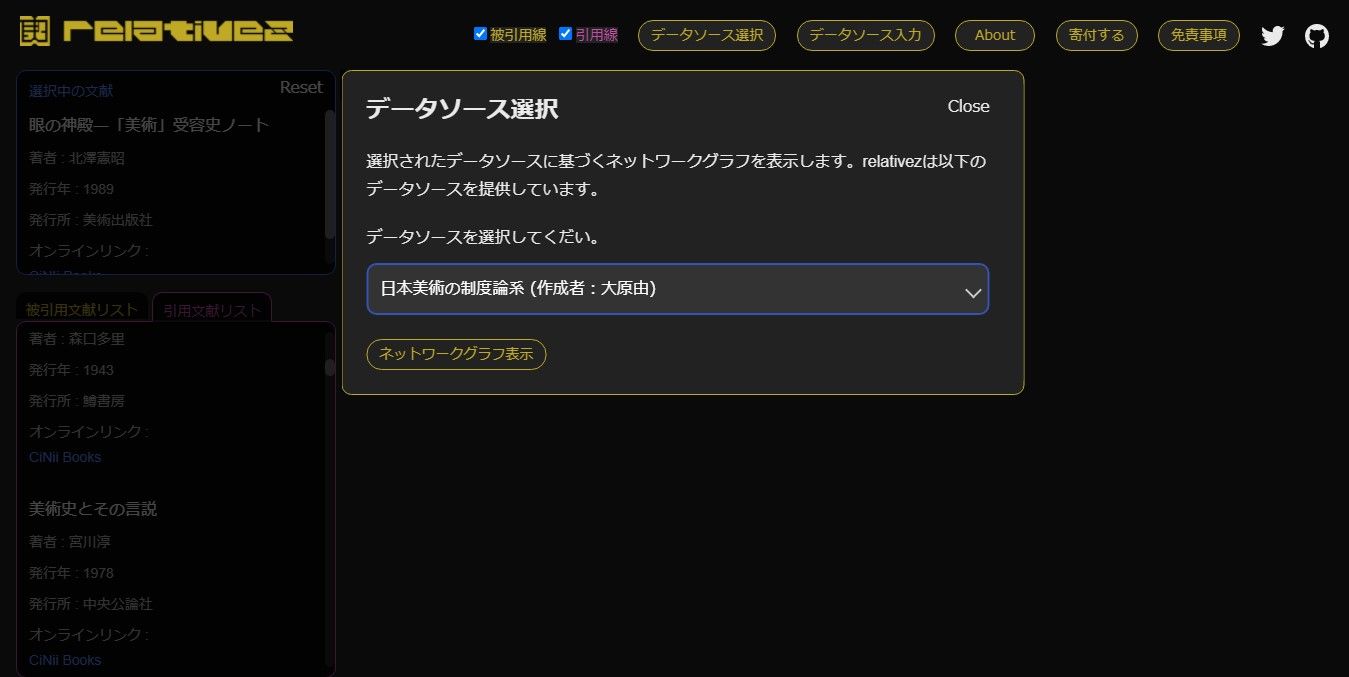
Task: Close the データソース選択 dialog
Action: click(968, 107)
